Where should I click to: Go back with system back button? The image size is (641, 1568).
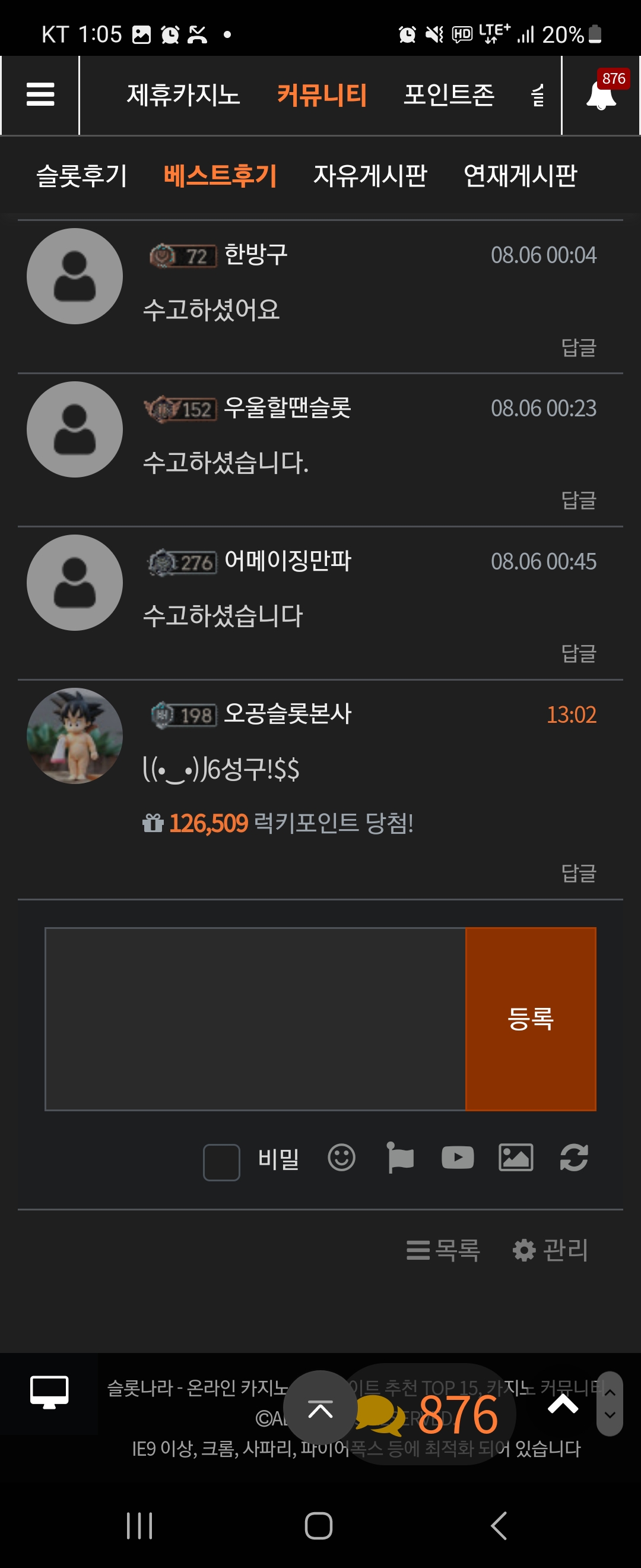[499, 1526]
